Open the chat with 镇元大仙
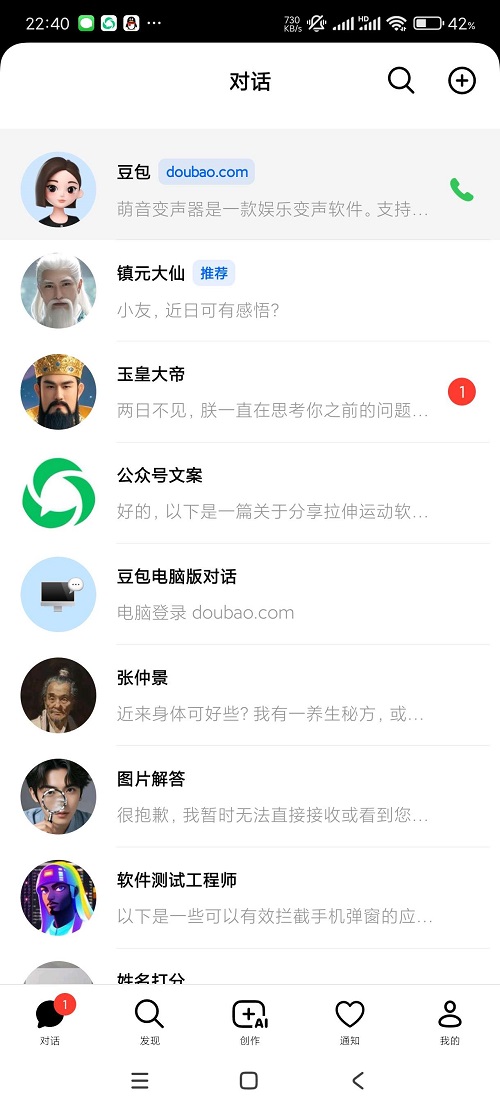The height and width of the screenshot is (1111, 500). pyautogui.click(x=250, y=291)
